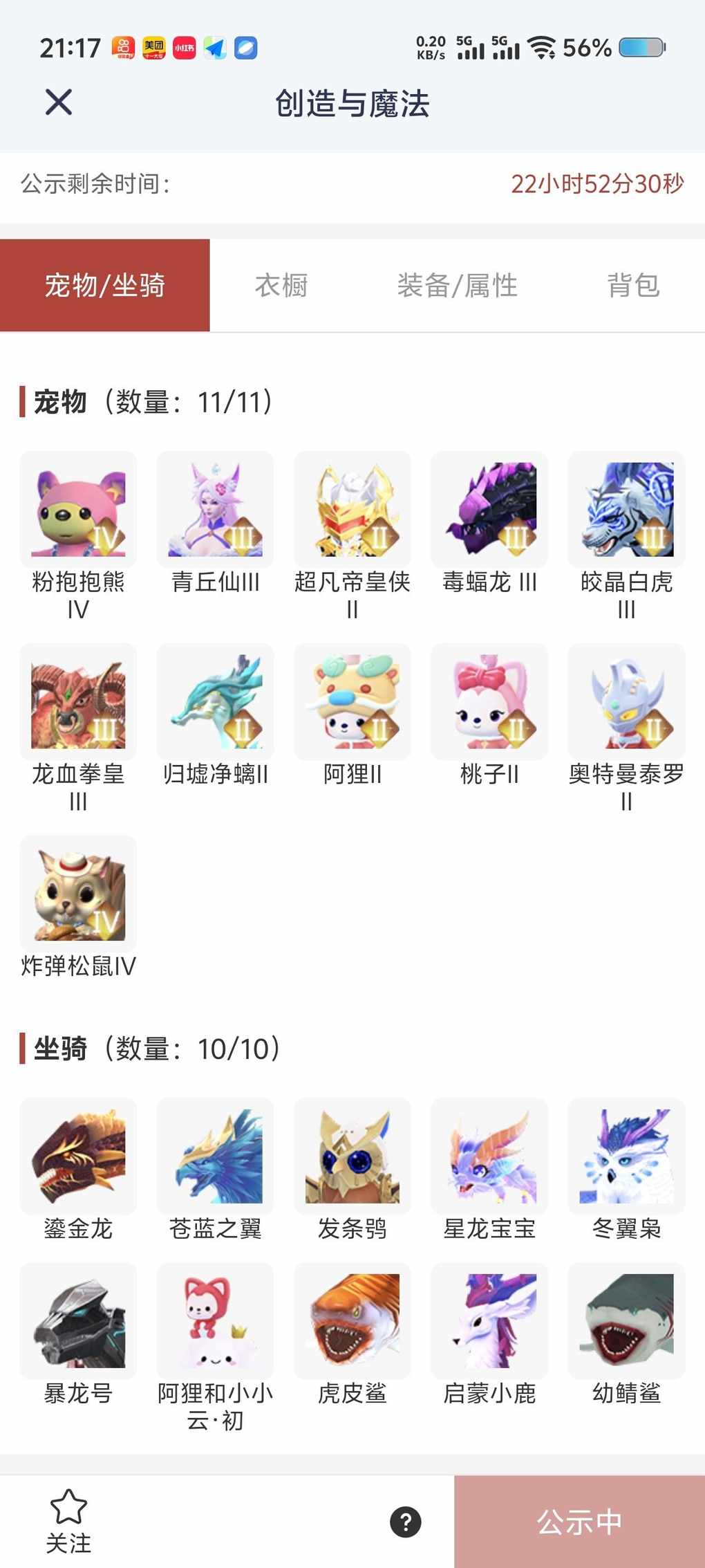Screen dimensions: 705x1568
Task: Select the 超凡帝皇侠 II pet
Action: (352, 510)
